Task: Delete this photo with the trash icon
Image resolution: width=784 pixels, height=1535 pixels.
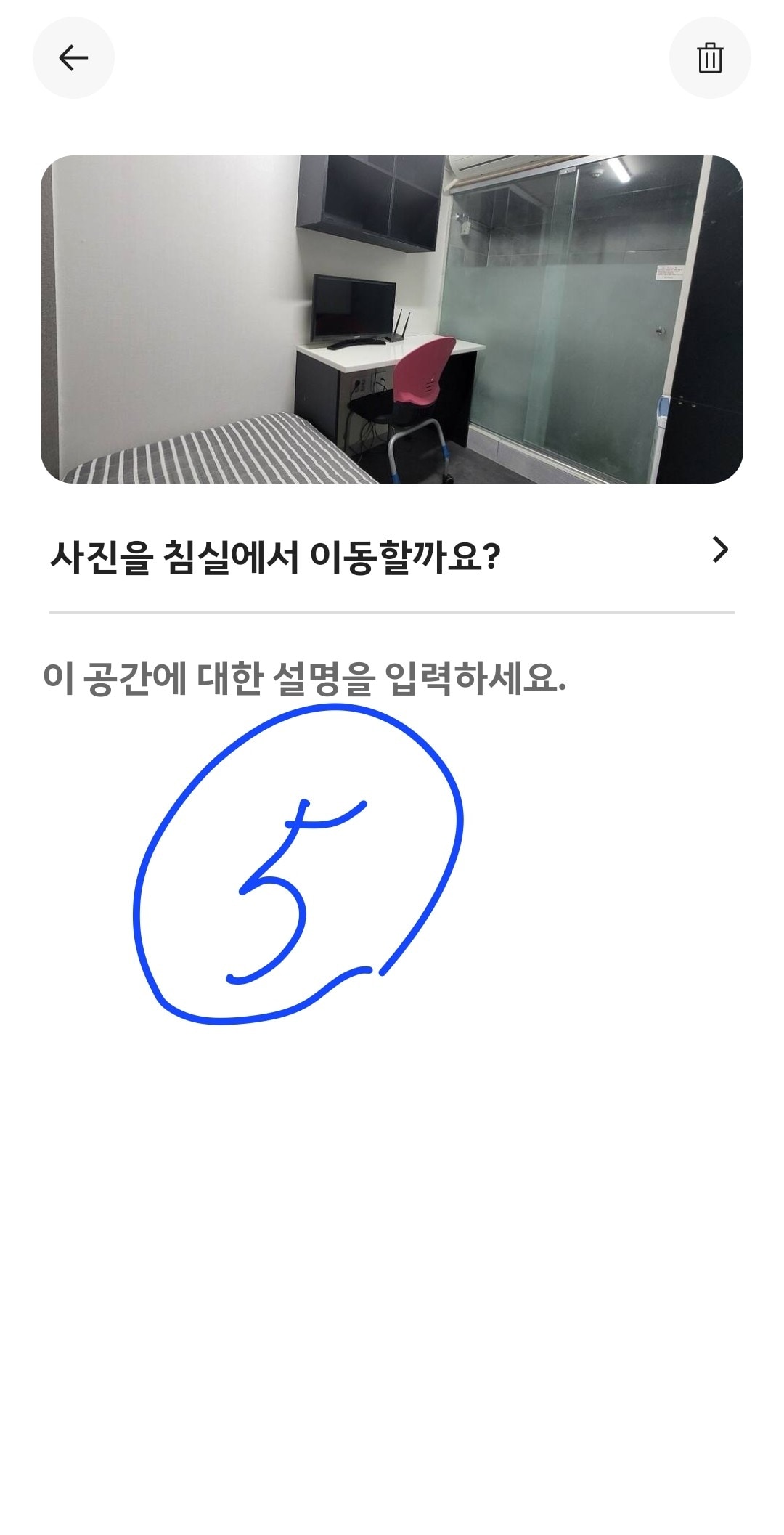Action: [x=709, y=58]
